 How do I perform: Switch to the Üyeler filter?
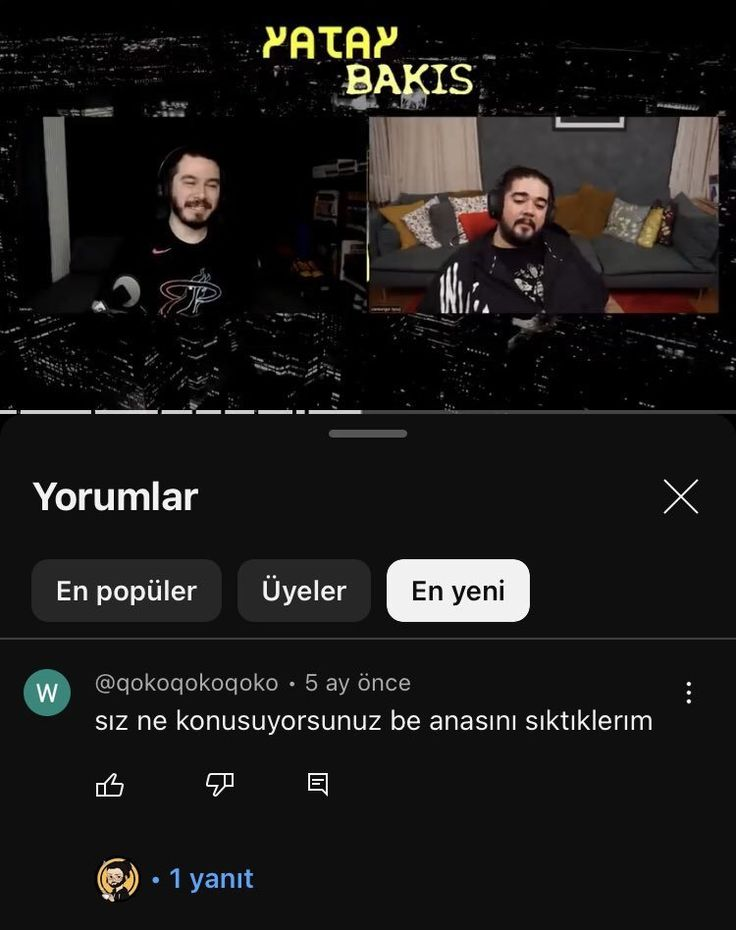click(x=304, y=590)
